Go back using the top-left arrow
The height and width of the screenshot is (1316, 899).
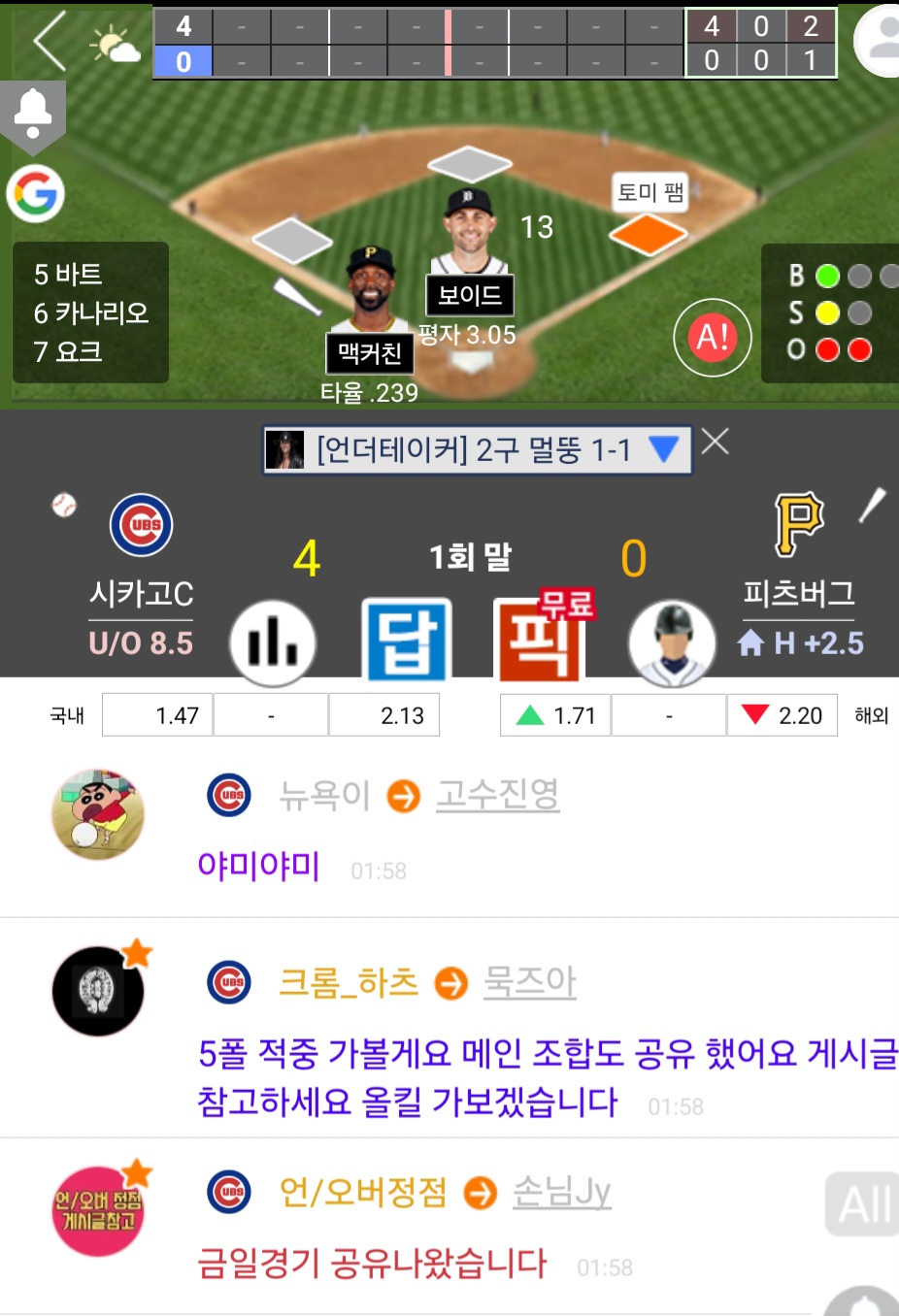49,42
